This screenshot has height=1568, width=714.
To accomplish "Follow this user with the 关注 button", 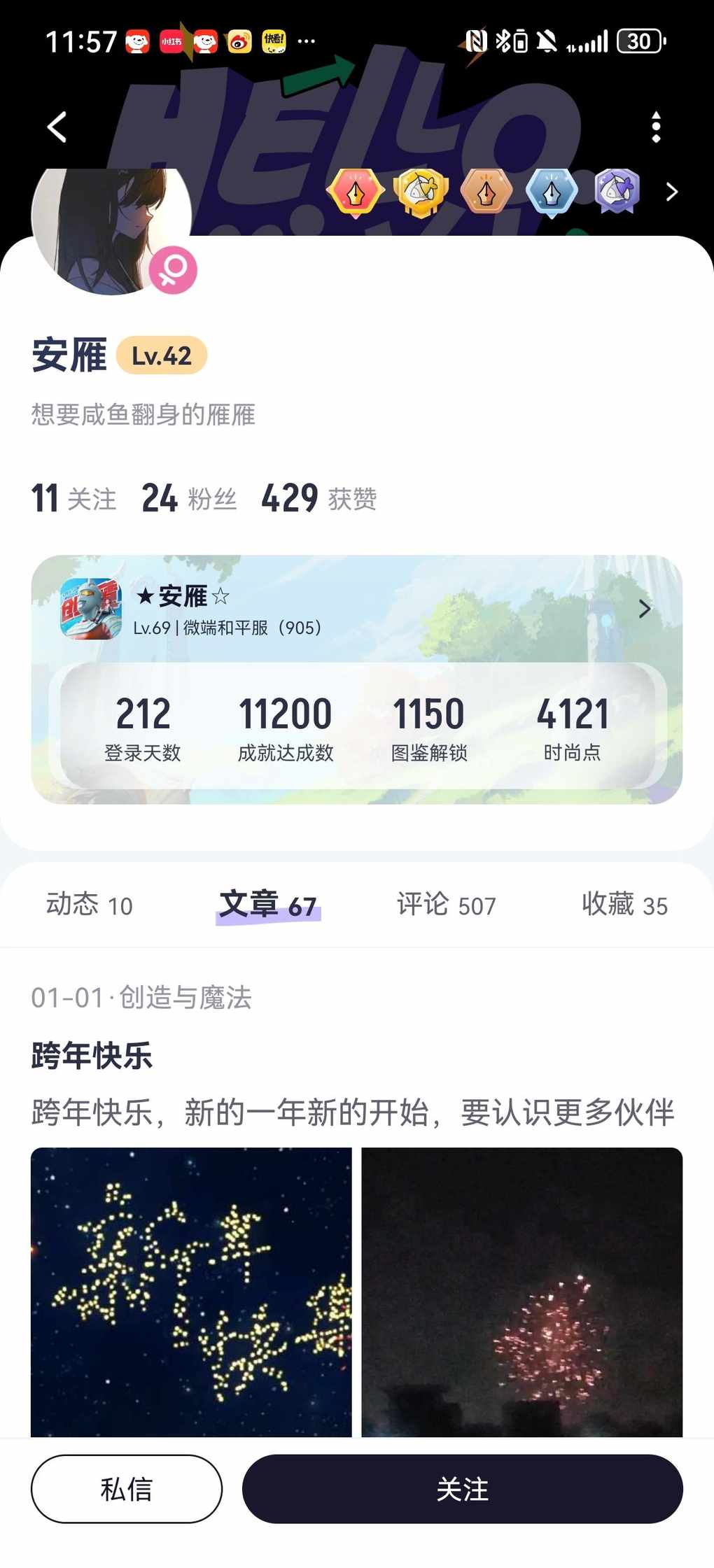I will tap(462, 1488).
